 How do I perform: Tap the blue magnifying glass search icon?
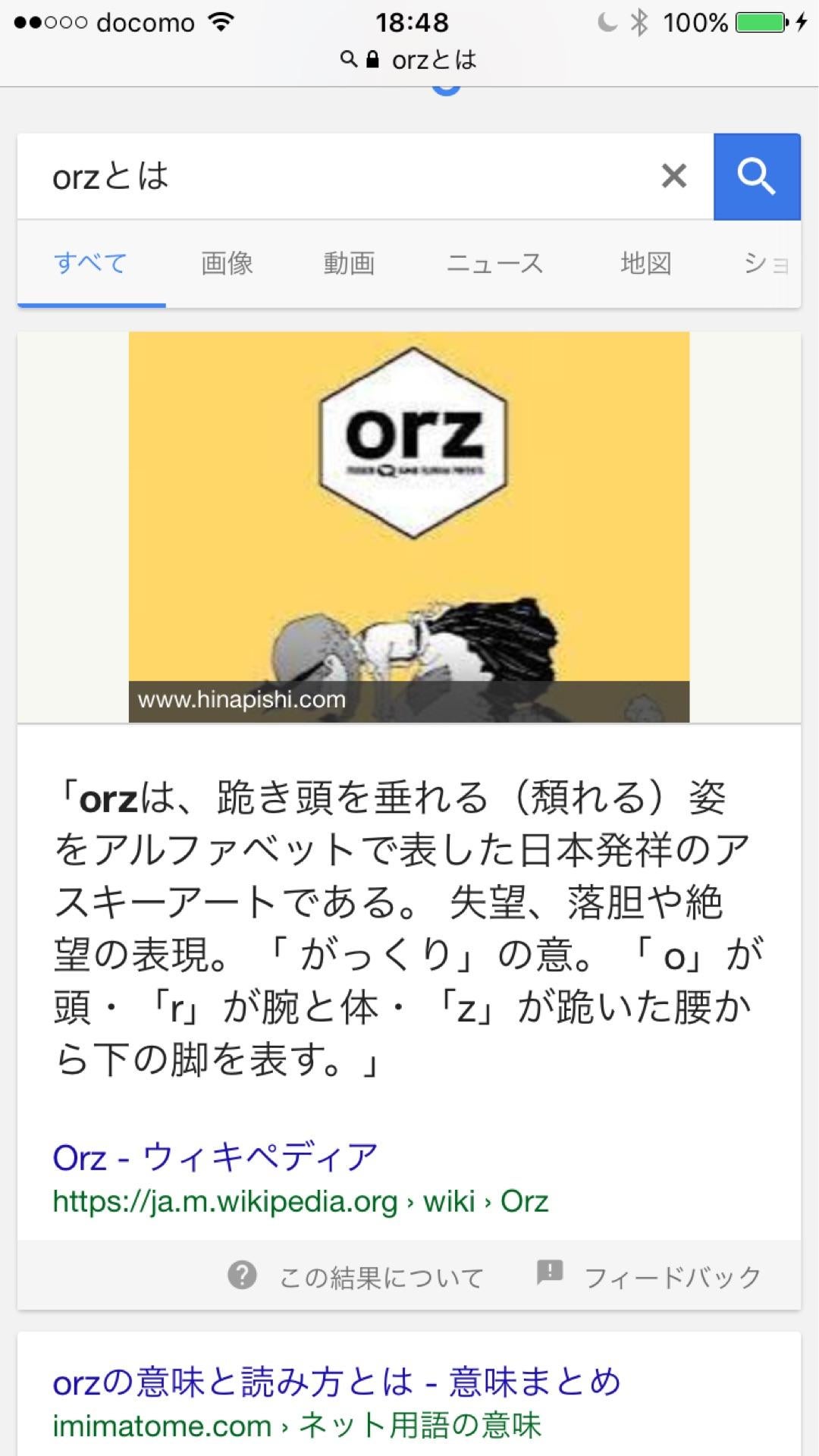click(757, 176)
